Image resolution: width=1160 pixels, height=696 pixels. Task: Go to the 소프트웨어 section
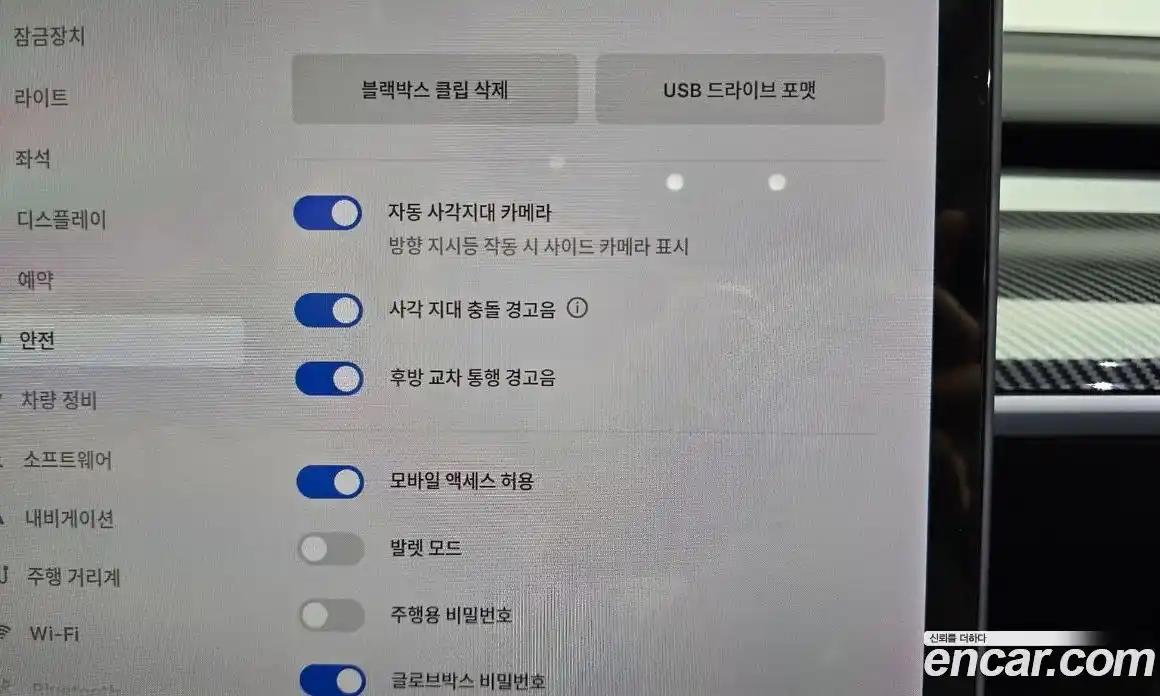point(67,460)
